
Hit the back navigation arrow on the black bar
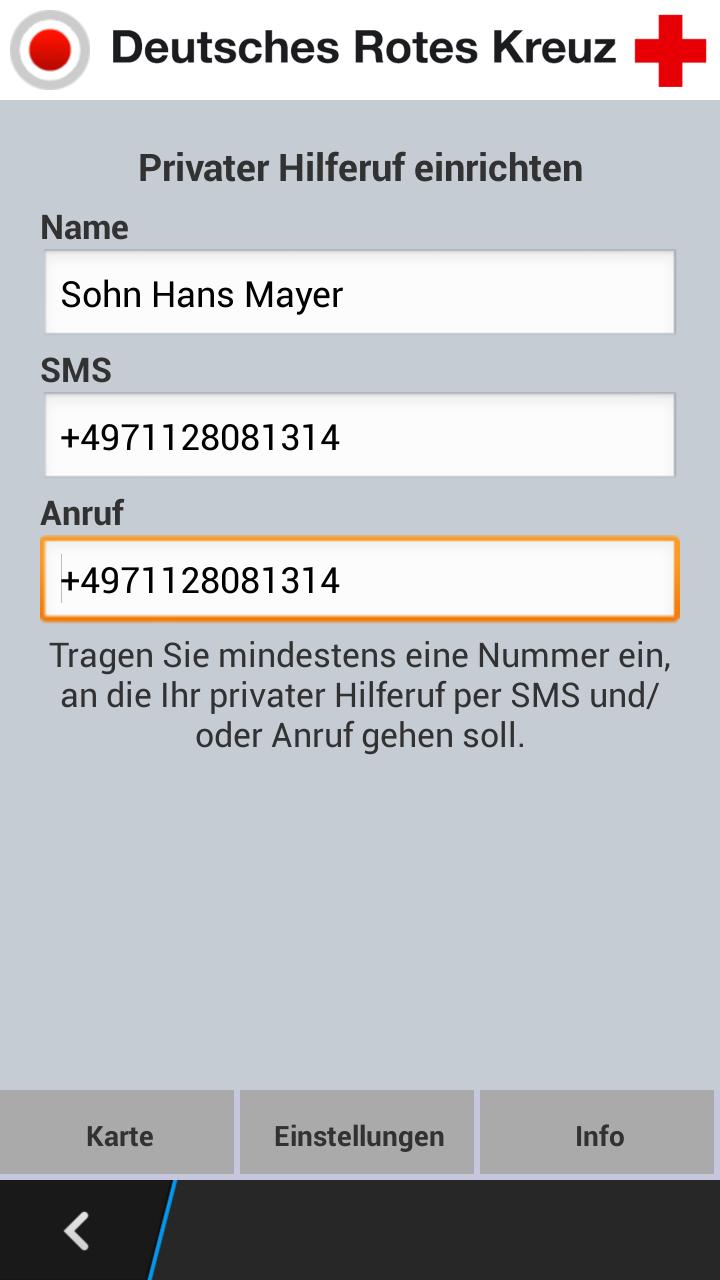click(76, 1231)
